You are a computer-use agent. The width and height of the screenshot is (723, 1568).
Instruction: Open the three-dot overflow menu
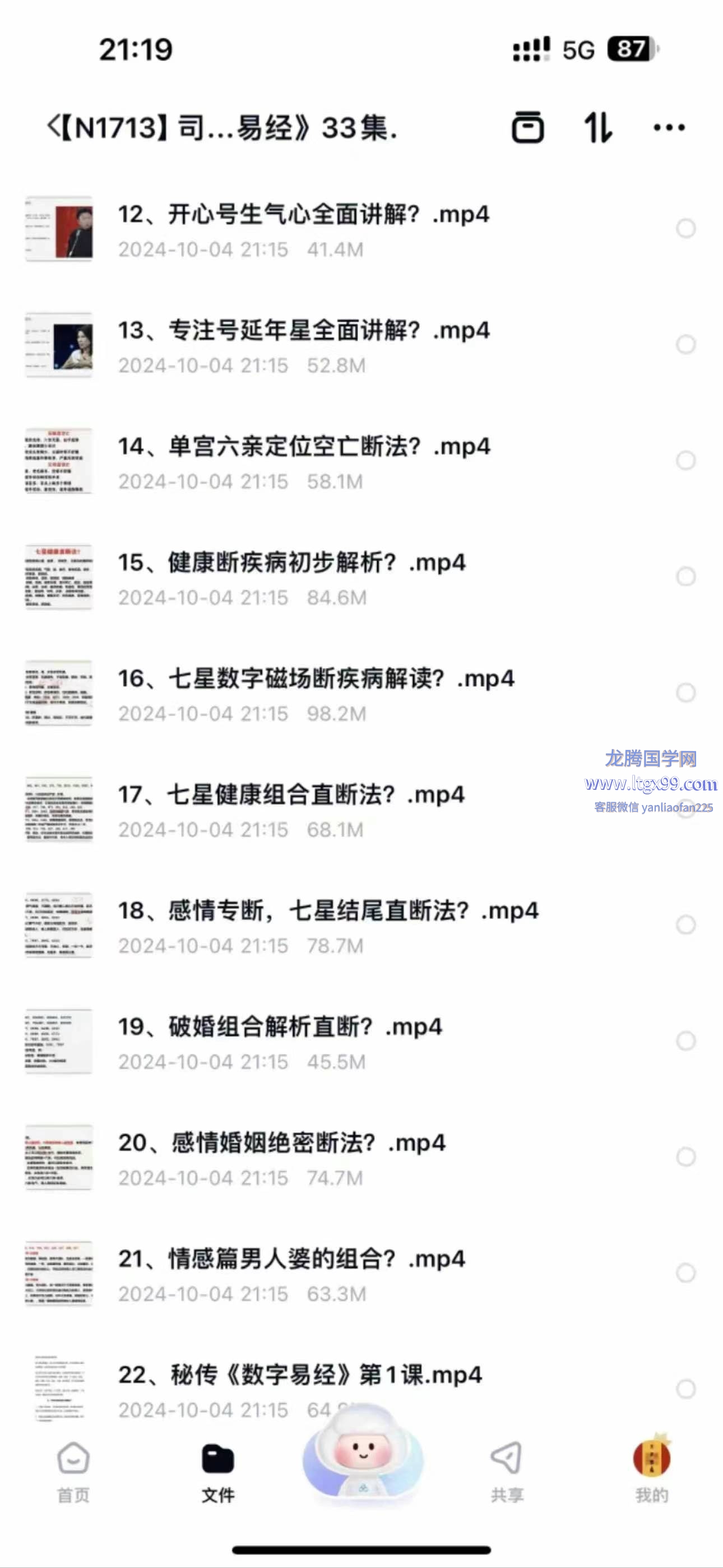point(669,127)
